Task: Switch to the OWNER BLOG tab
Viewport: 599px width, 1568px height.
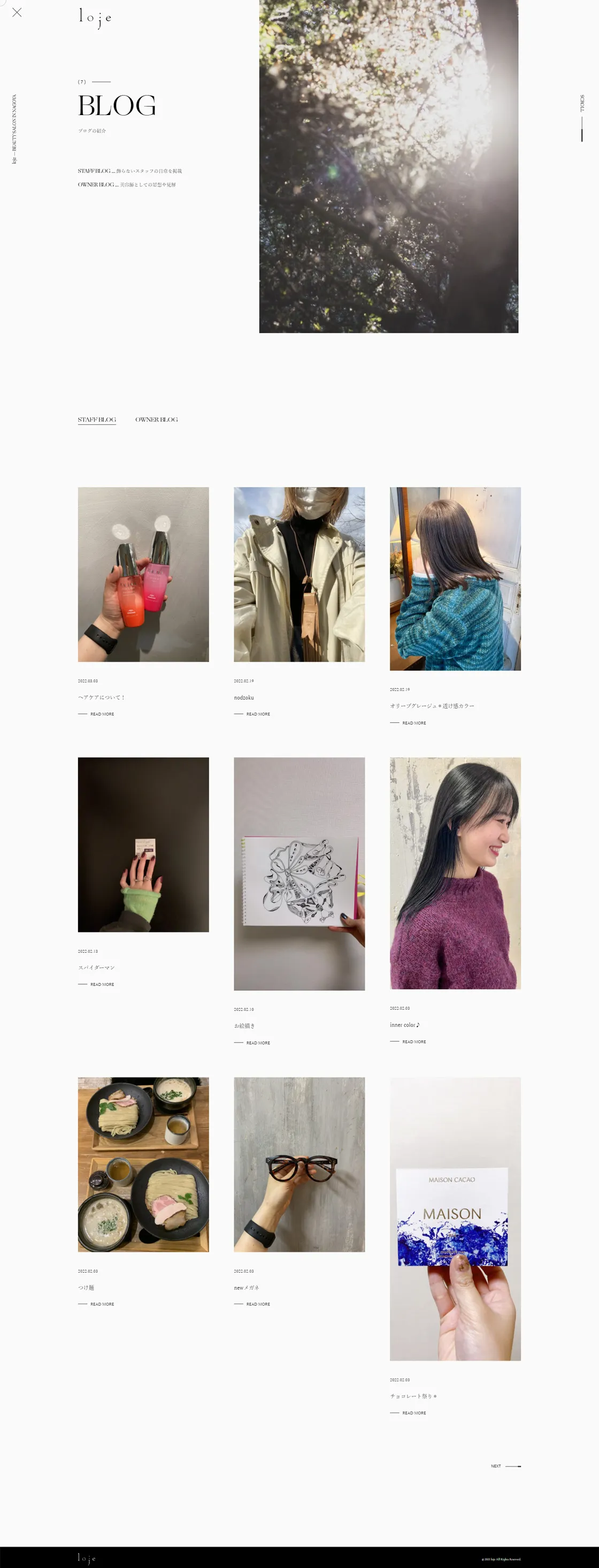Action: (156, 420)
